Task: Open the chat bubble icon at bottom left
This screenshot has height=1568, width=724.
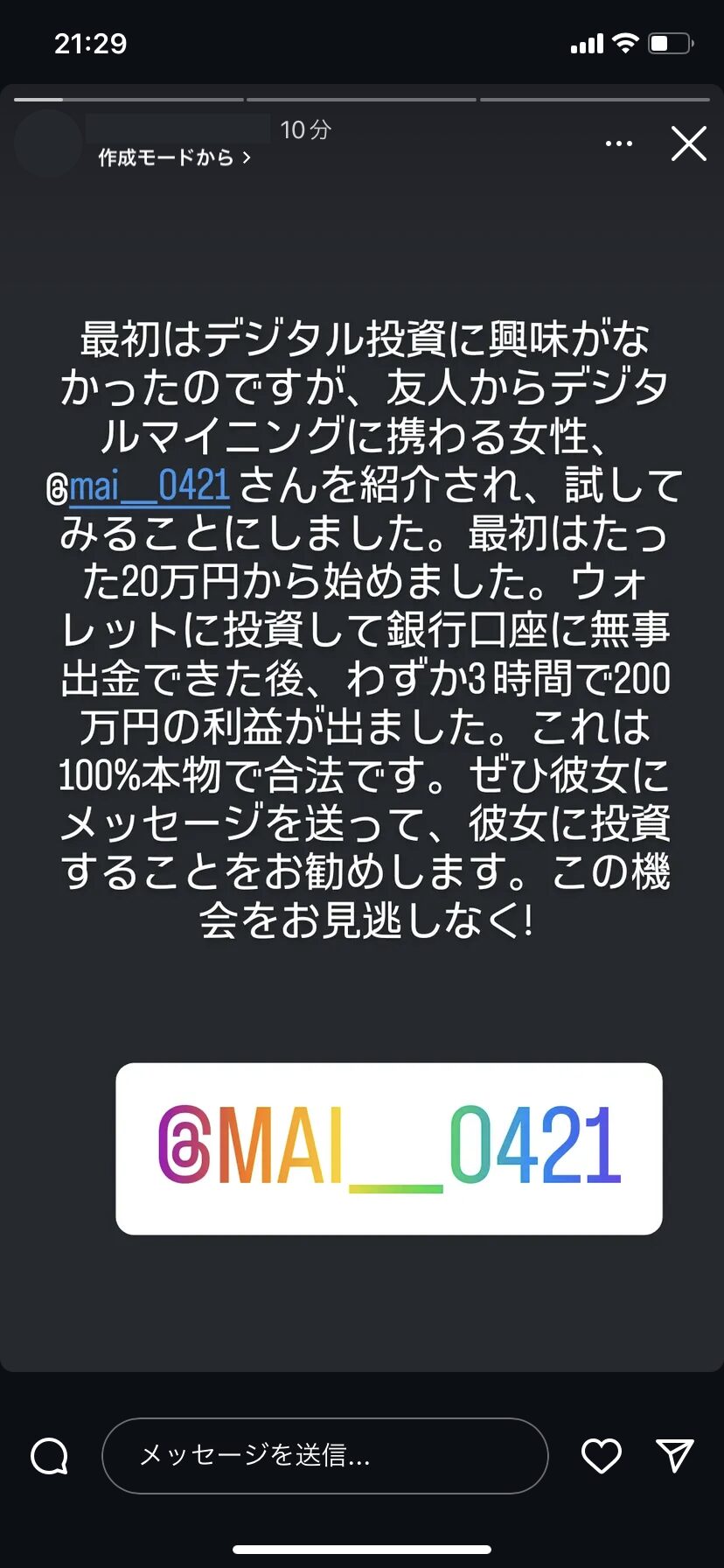Action: click(49, 1456)
